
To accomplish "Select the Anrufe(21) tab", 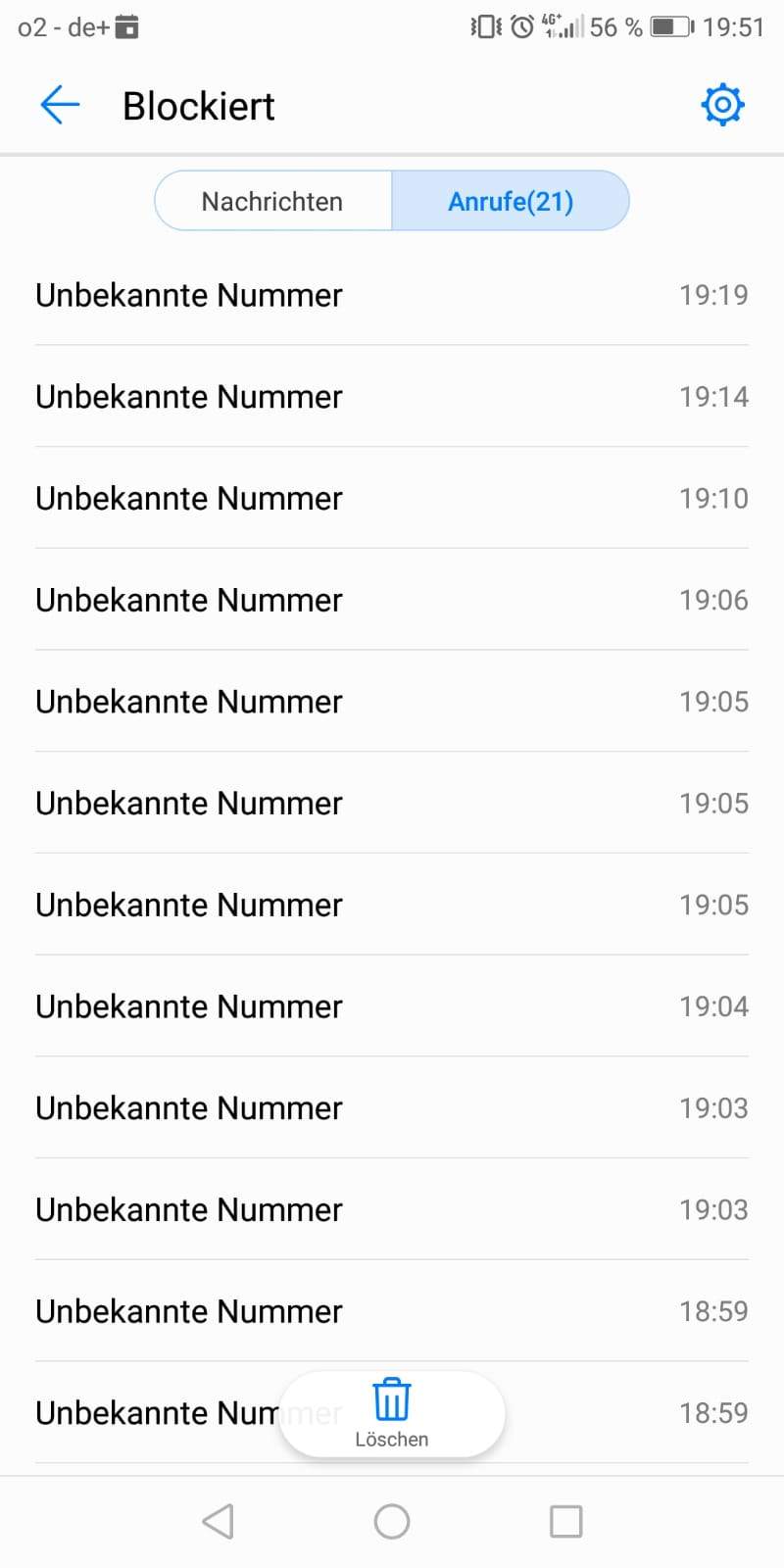I will (x=511, y=201).
